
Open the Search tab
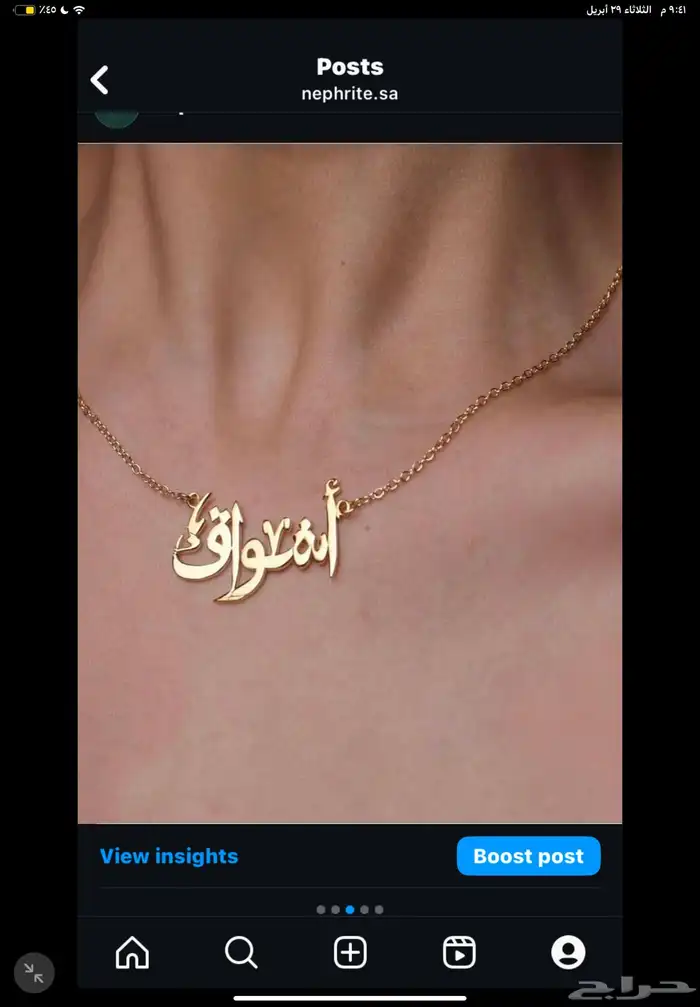pos(241,952)
